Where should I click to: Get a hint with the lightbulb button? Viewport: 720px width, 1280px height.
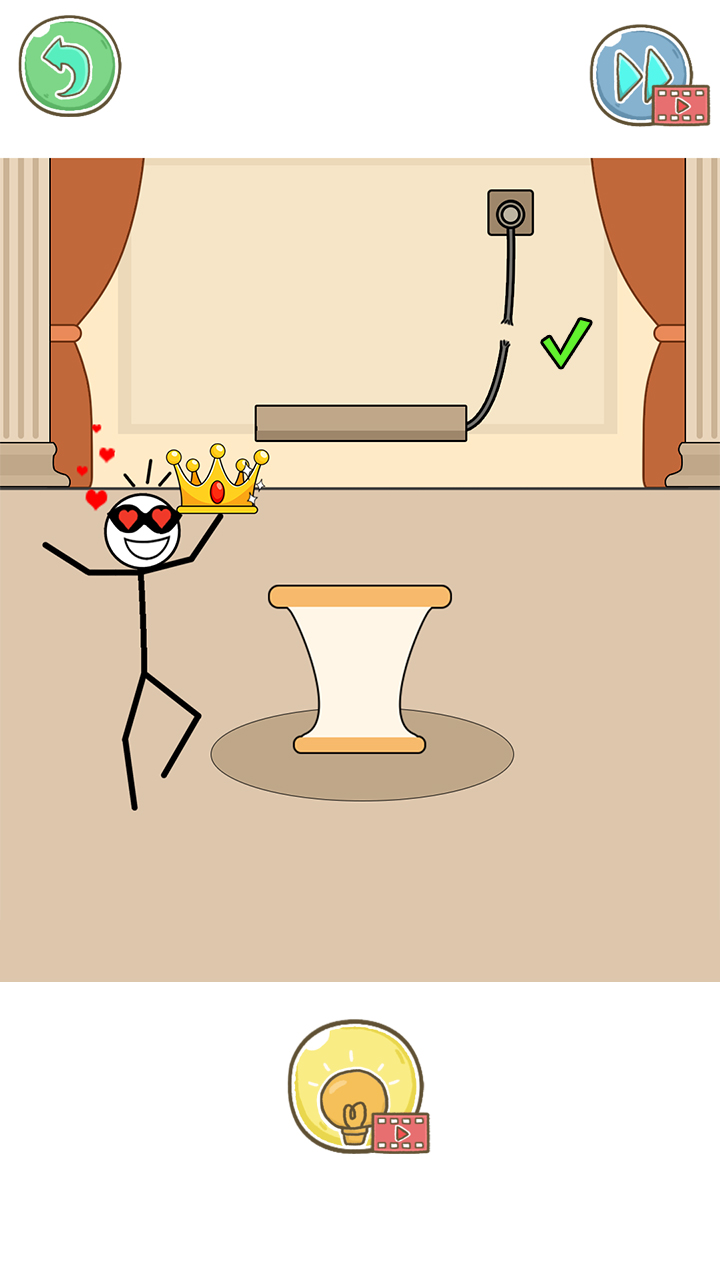tap(355, 1086)
